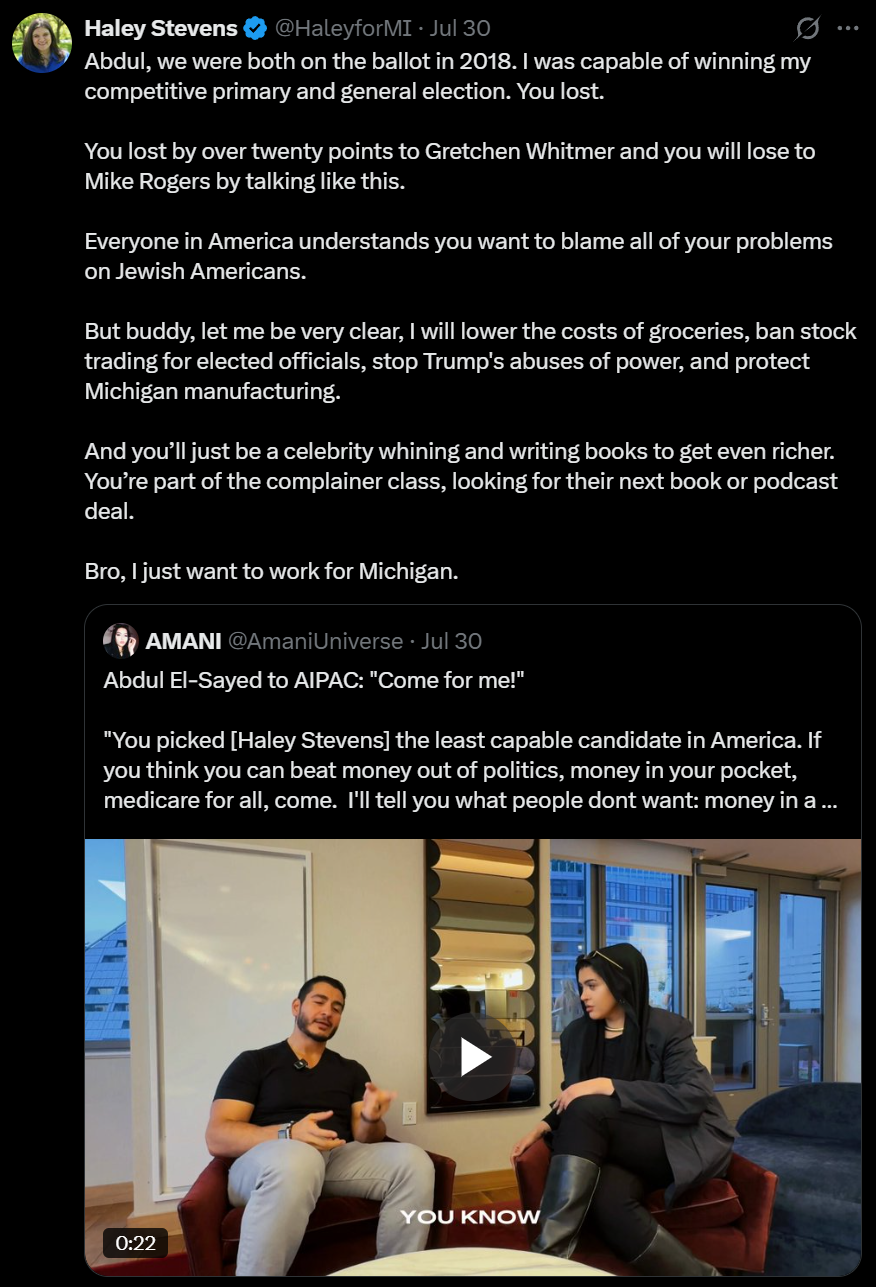Viewport: 876px width, 1287px height.
Task: Open the three-dot more menu
Action: [x=848, y=28]
